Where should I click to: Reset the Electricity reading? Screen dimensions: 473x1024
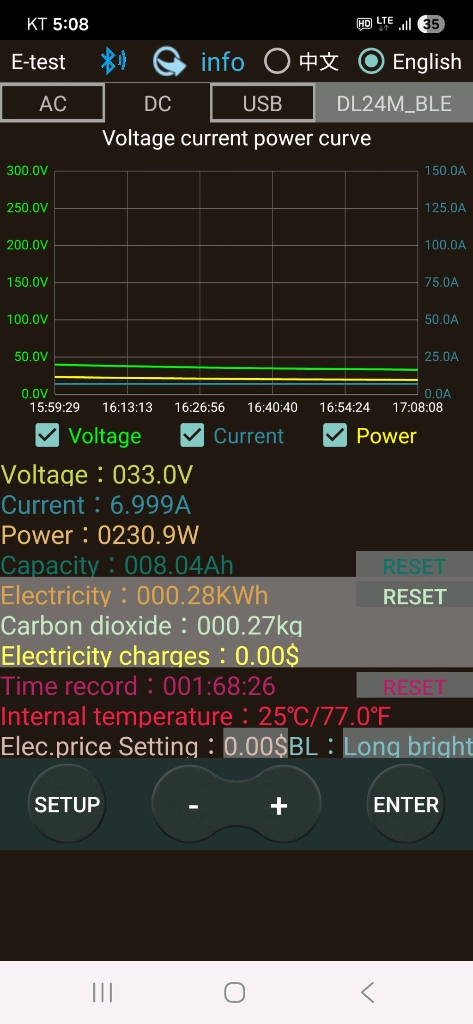click(414, 596)
